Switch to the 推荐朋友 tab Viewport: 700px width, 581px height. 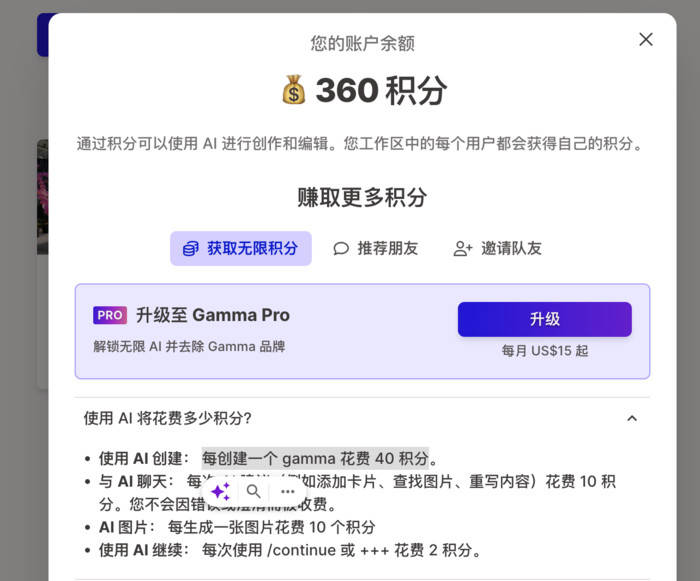(375, 248)
